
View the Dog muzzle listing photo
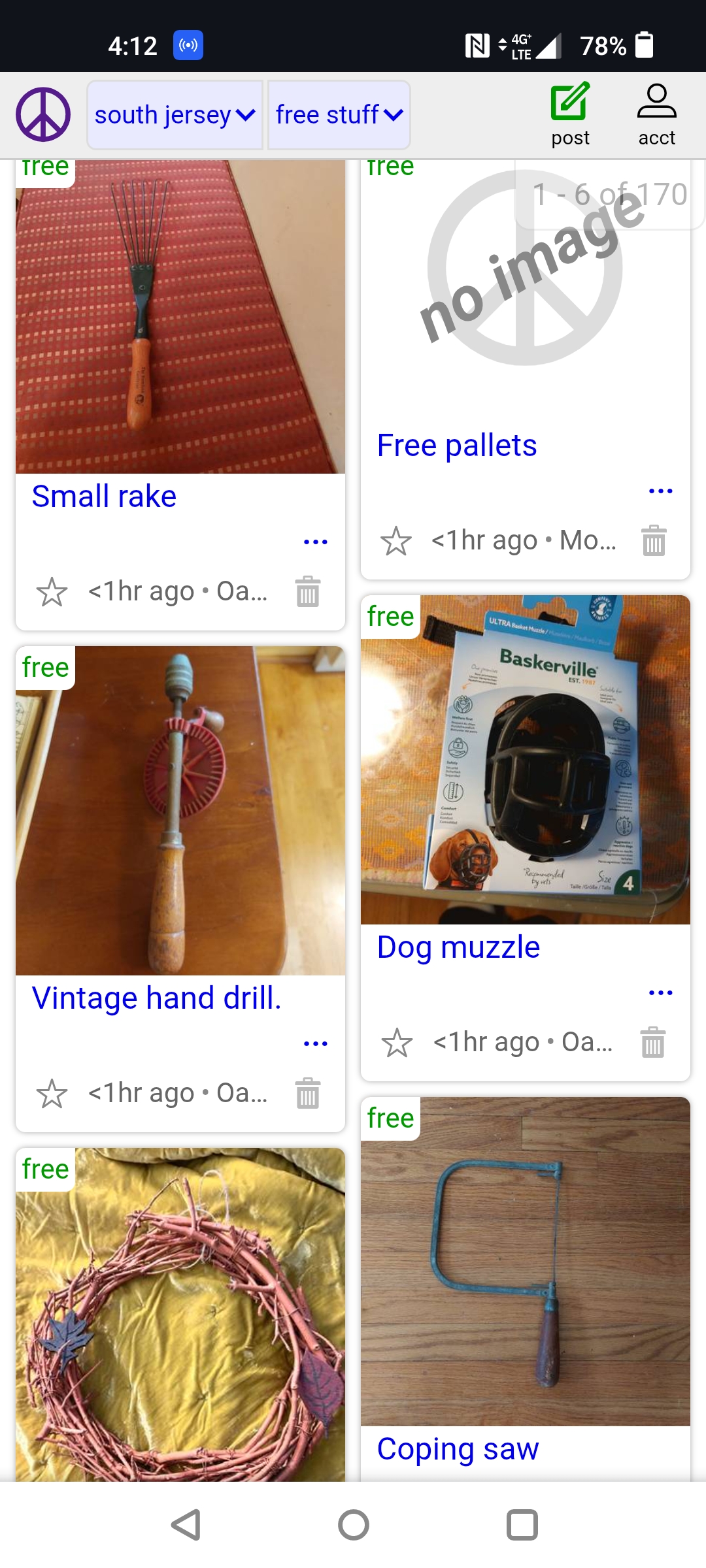click(x=526, y=759)
